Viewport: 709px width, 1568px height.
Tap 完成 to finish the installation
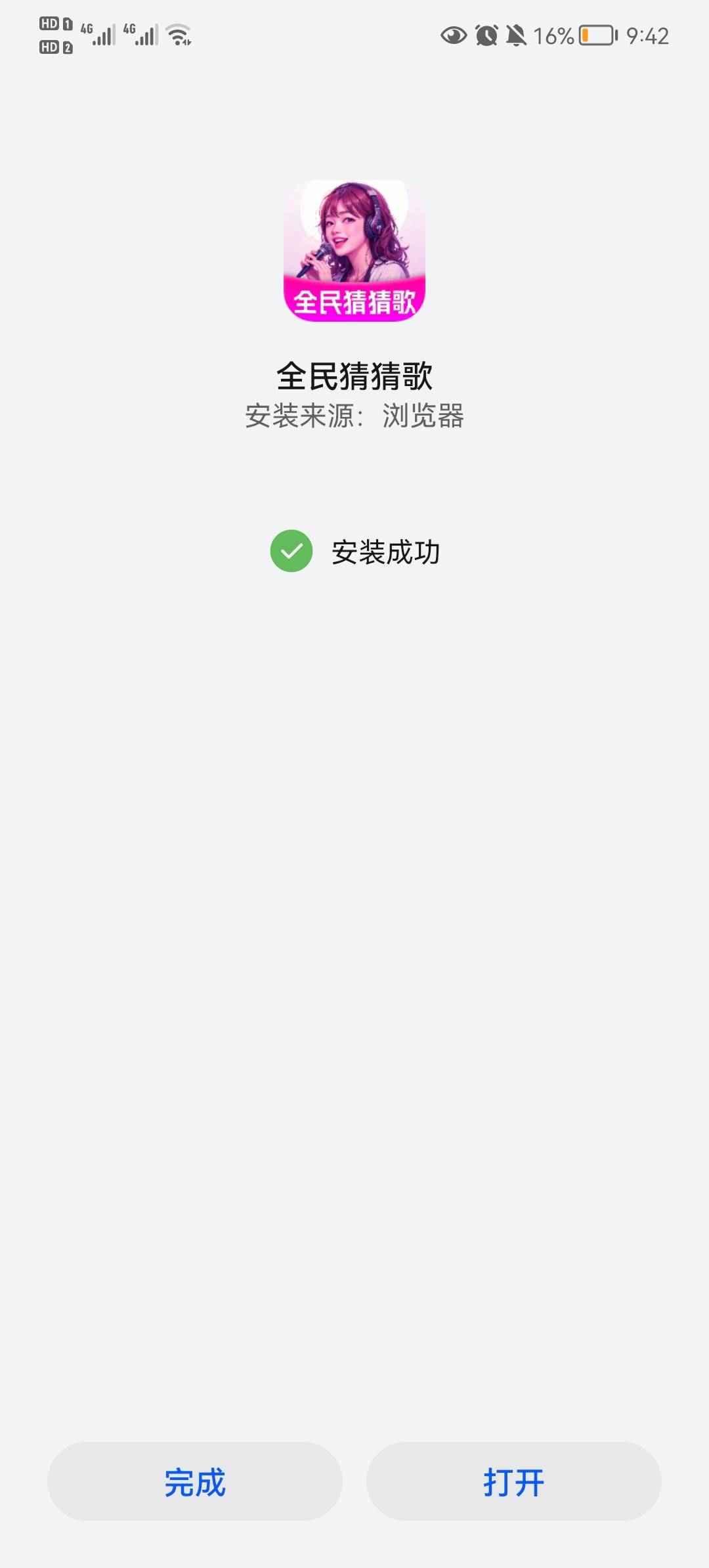195,1482
